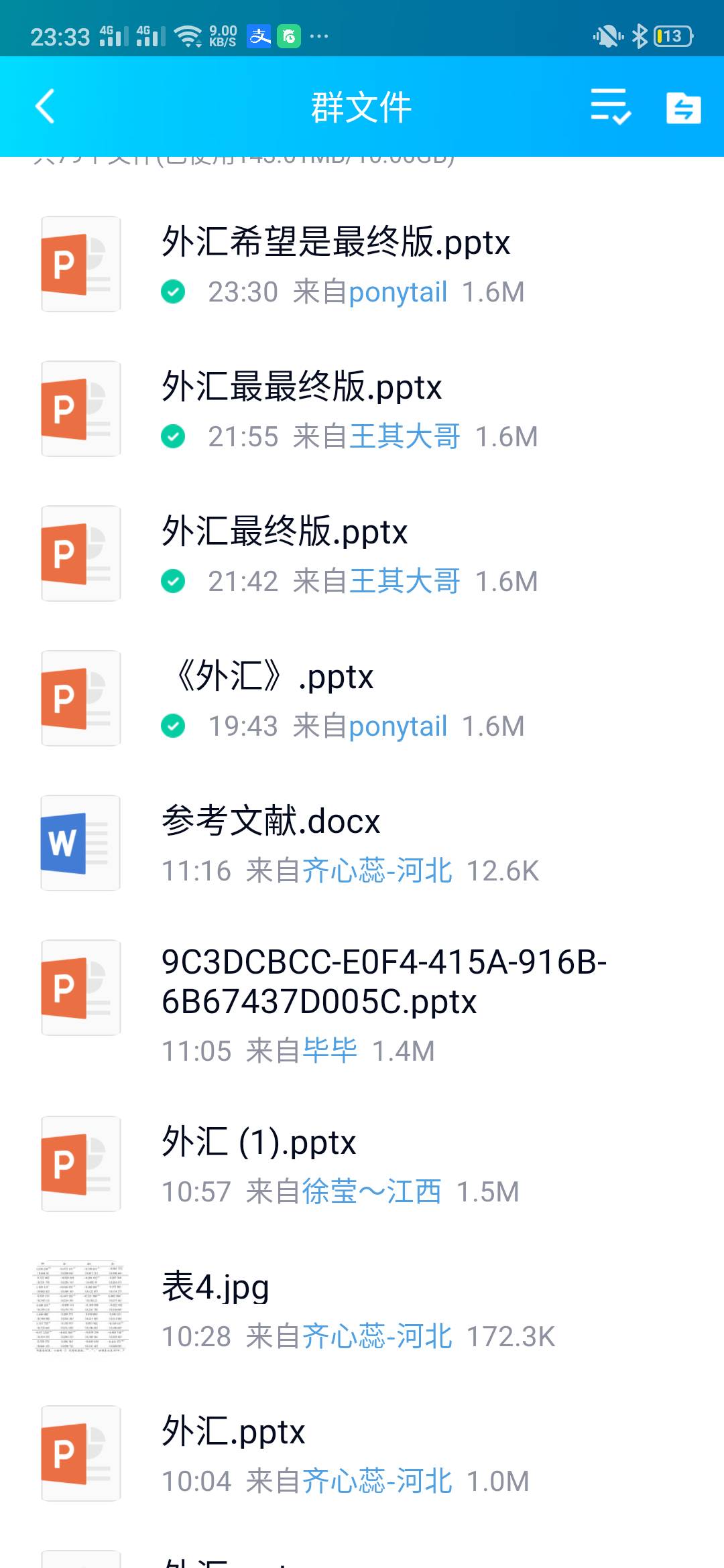Open 外汇.pptx sent at 10:04
This screenshot has height=1568, width=724.
click(233, 1432)
